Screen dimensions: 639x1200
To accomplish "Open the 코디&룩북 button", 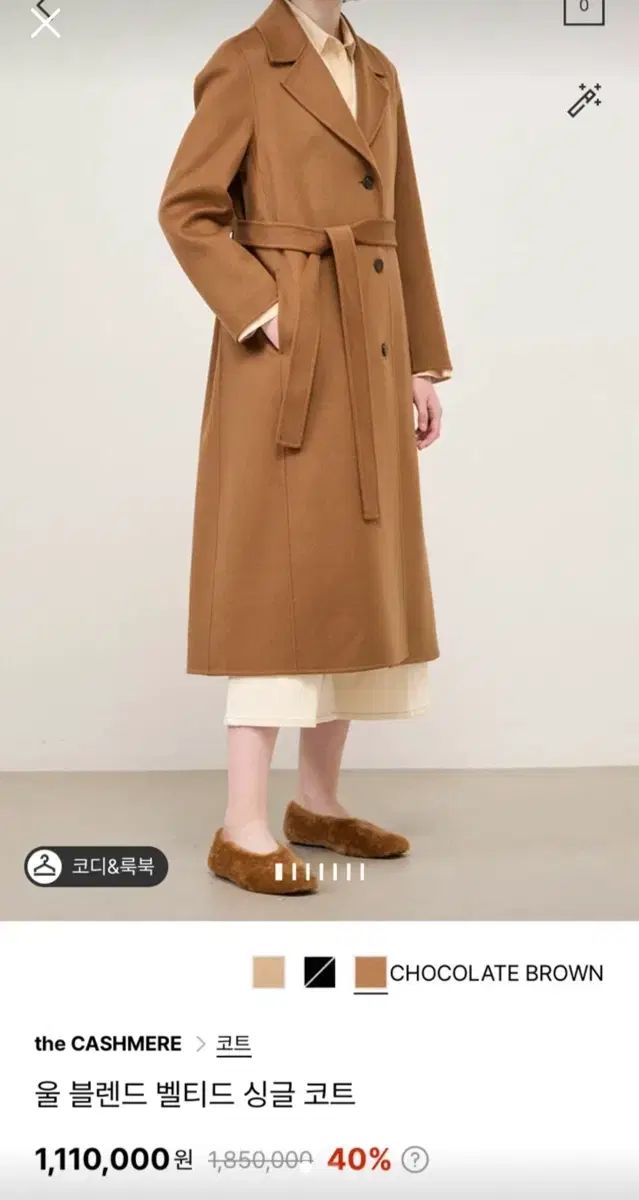I will tap(96, 866).
